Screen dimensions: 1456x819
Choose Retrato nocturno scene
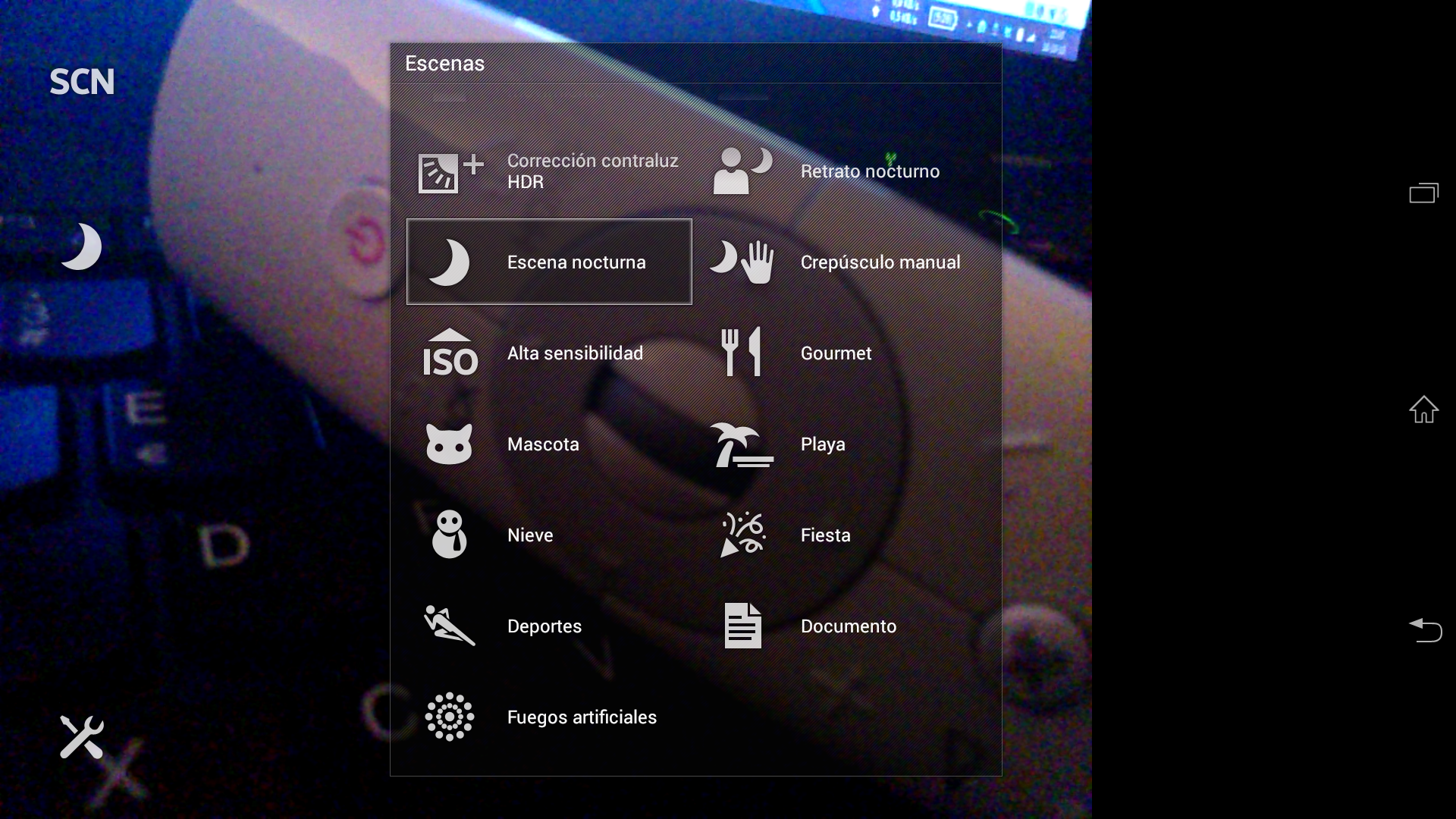coord(842,171)
